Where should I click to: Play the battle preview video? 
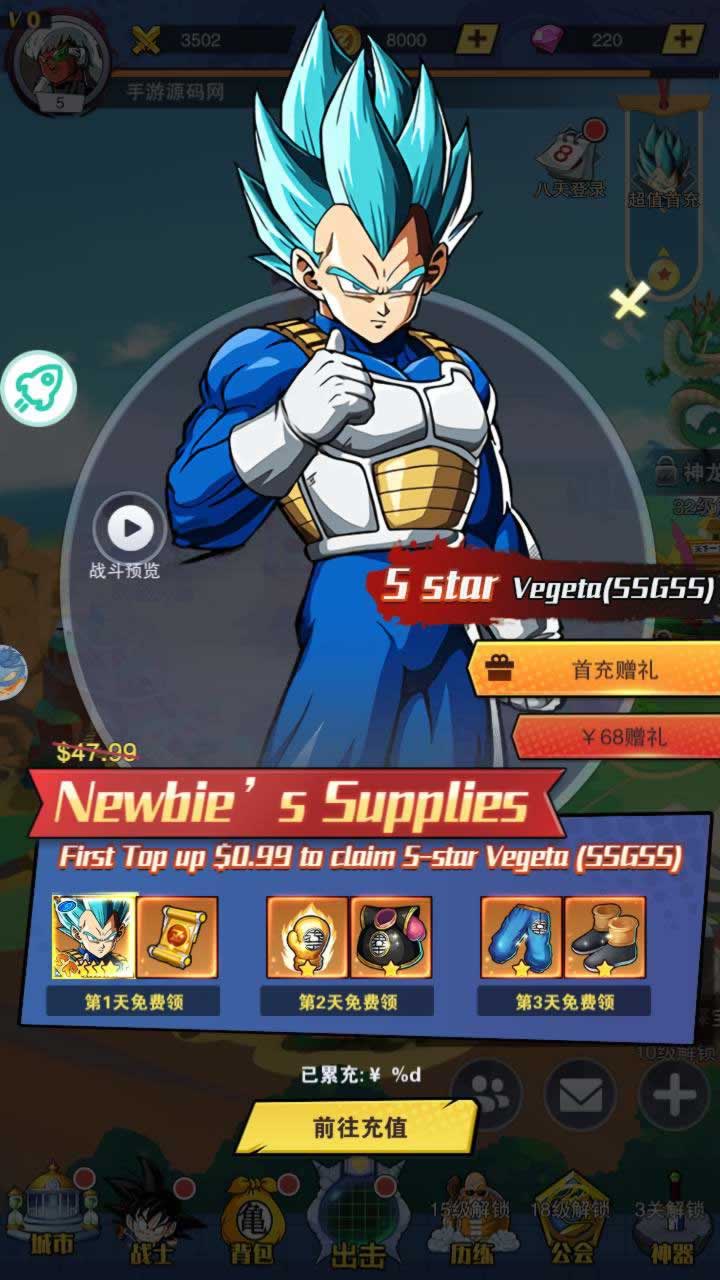[130, 528]
